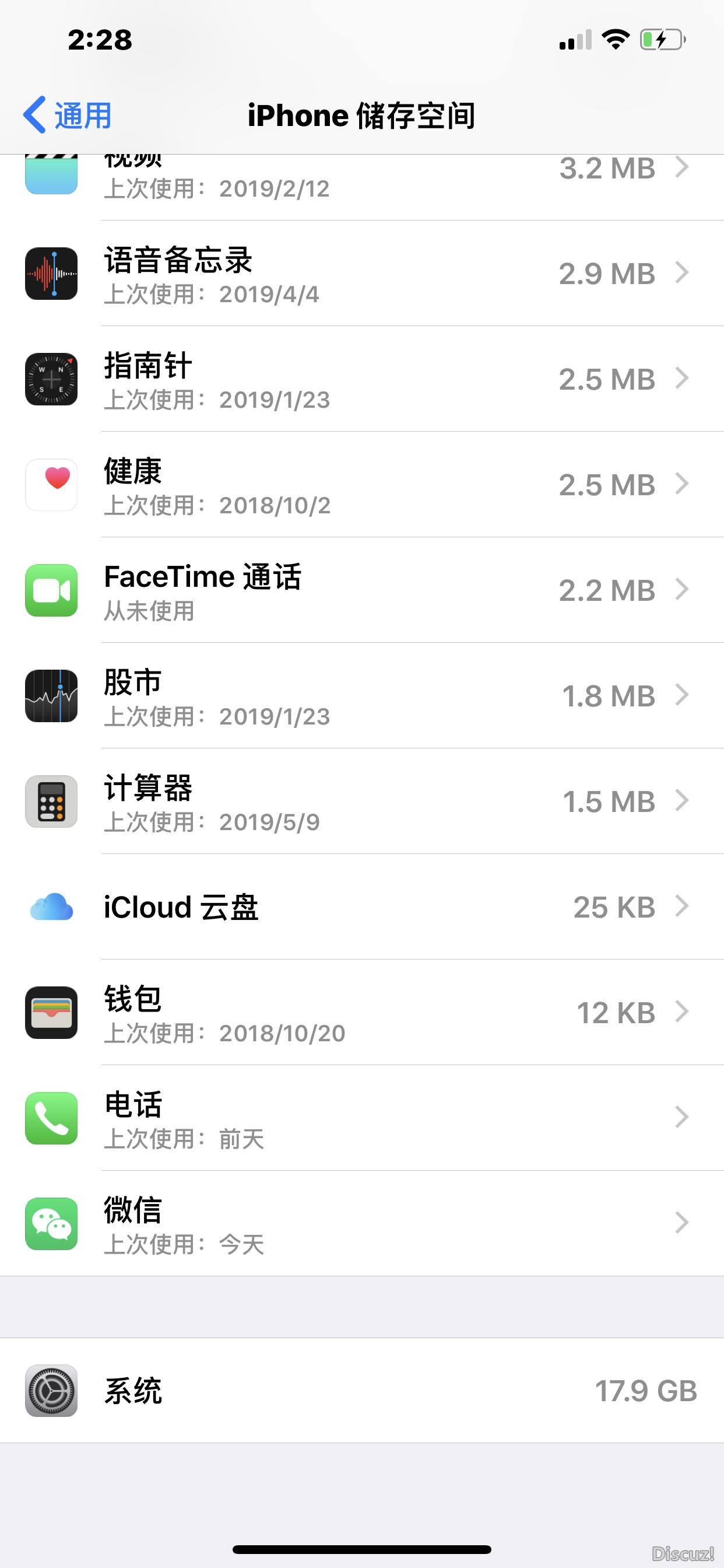This screenshot has height=1568, width=724.
Task: Select the Compass app icon
Action: (51, 379)
